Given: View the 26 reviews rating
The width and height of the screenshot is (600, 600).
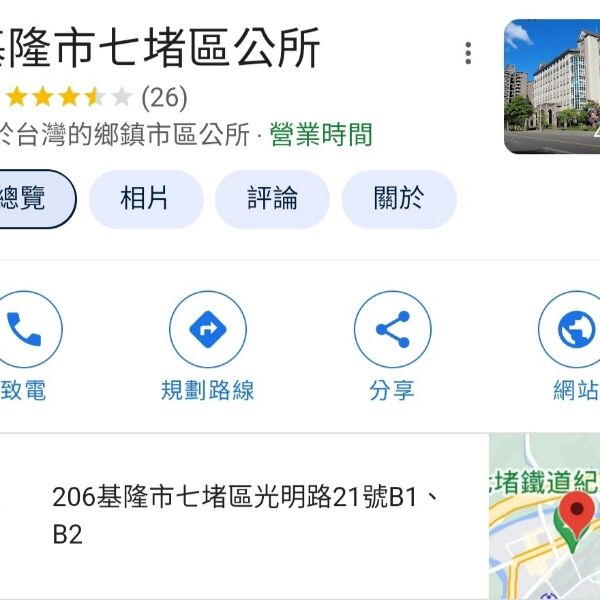Looking at the screenshot, I should [95, 97].
